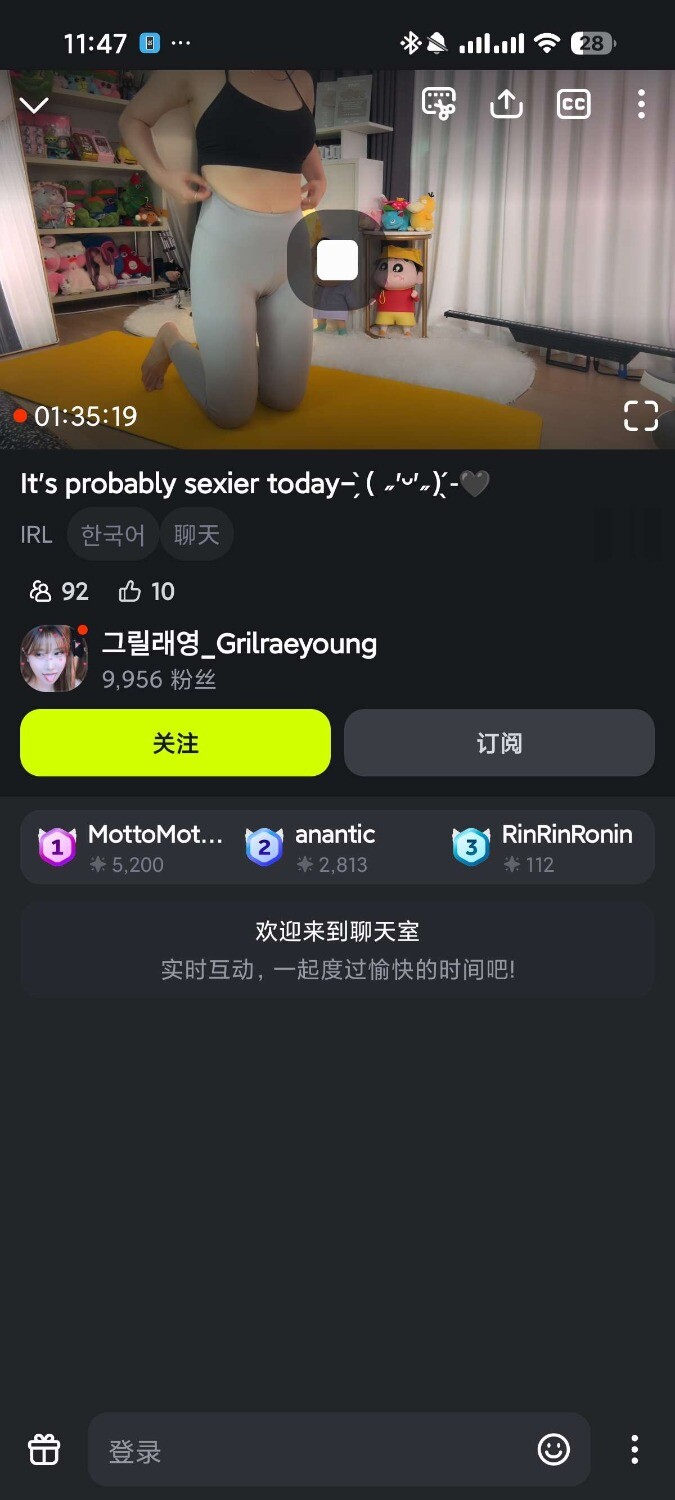Open the clip creation tool
The width and height of the screenshot is (675, 1500).
[439, 104]
